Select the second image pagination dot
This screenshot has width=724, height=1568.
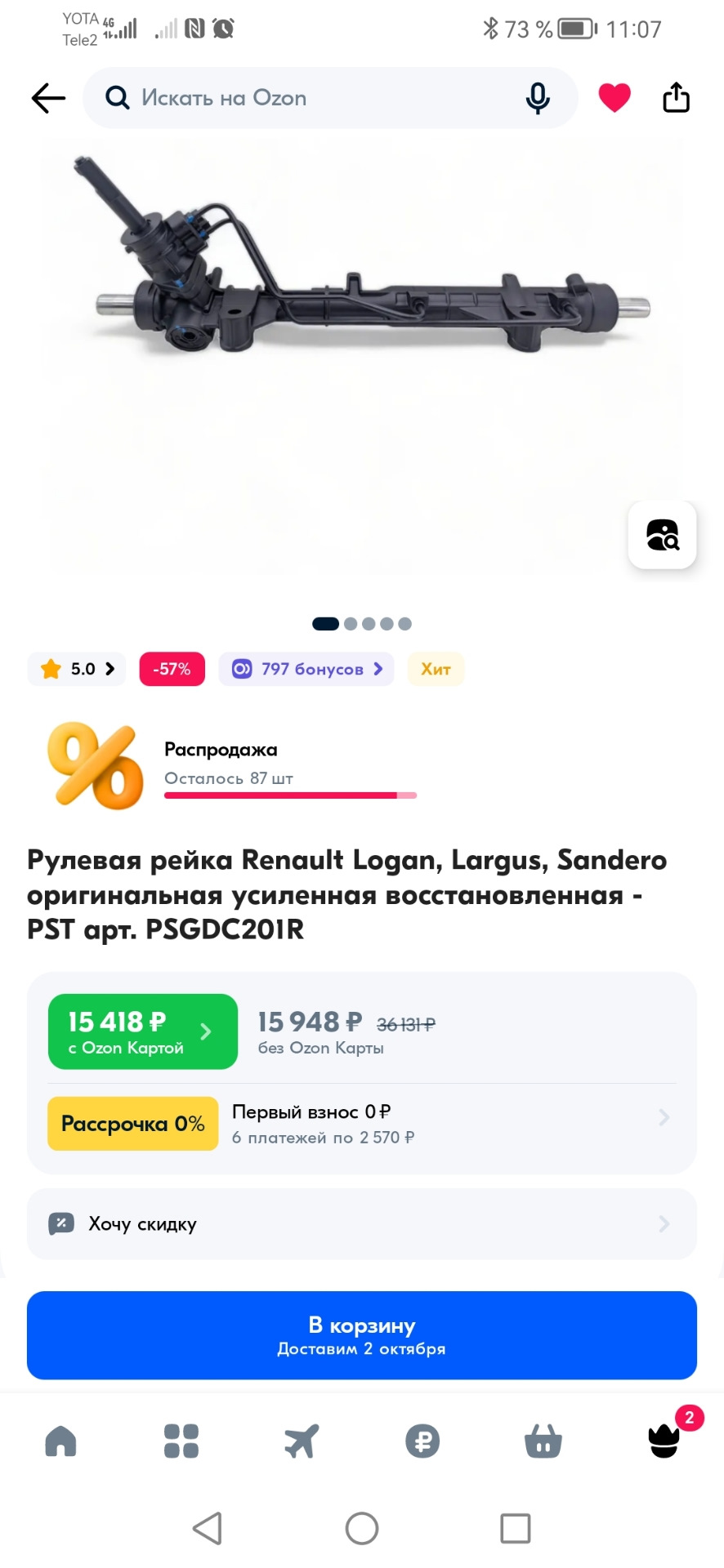(x=350, y=623)
